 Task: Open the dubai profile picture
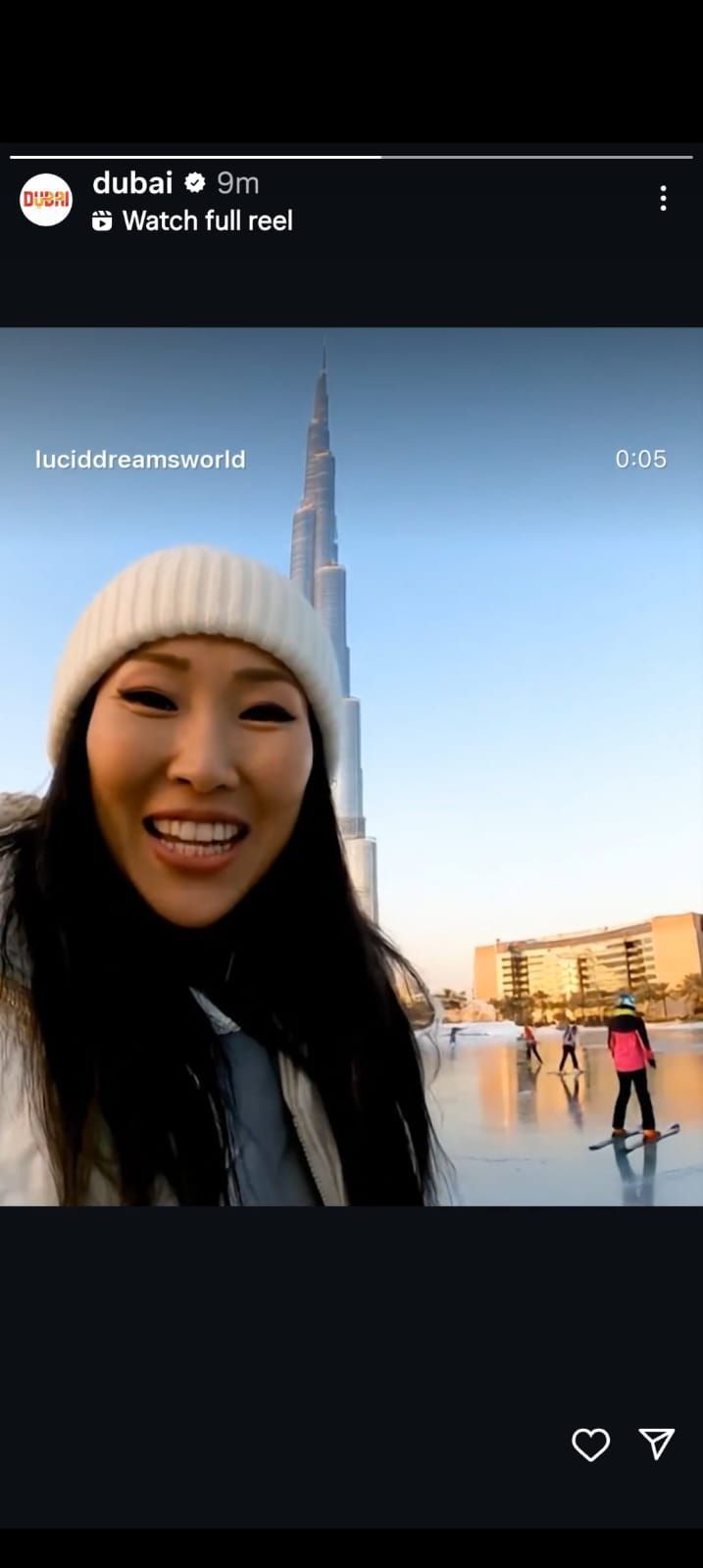point(46,200)
